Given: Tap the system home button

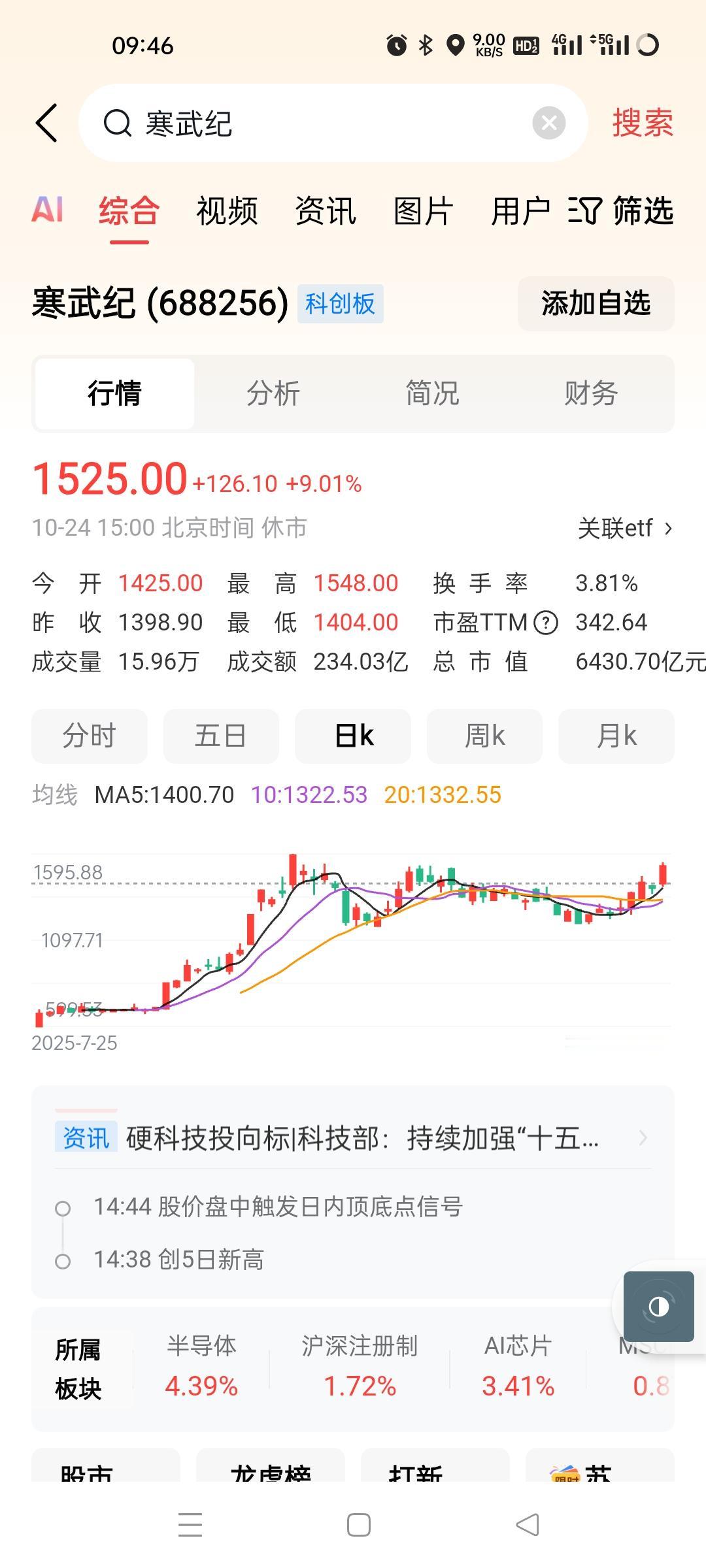Looking at the screenshot, I should [x=358, y=1525].
